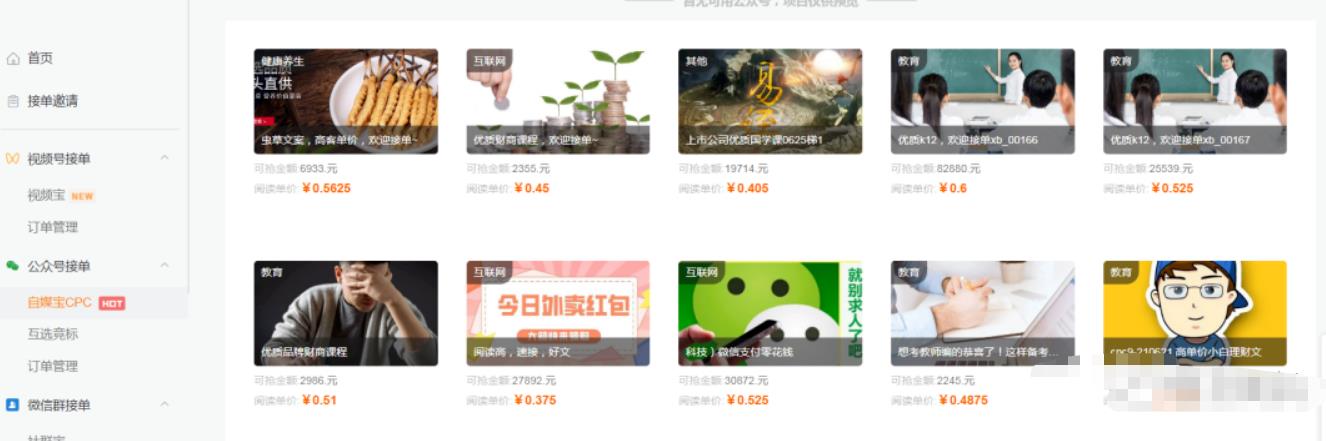Open the 虫草文案 健康养生 card
The width and height of the screenshot is (1326, 441).
(x=345, y=101)
